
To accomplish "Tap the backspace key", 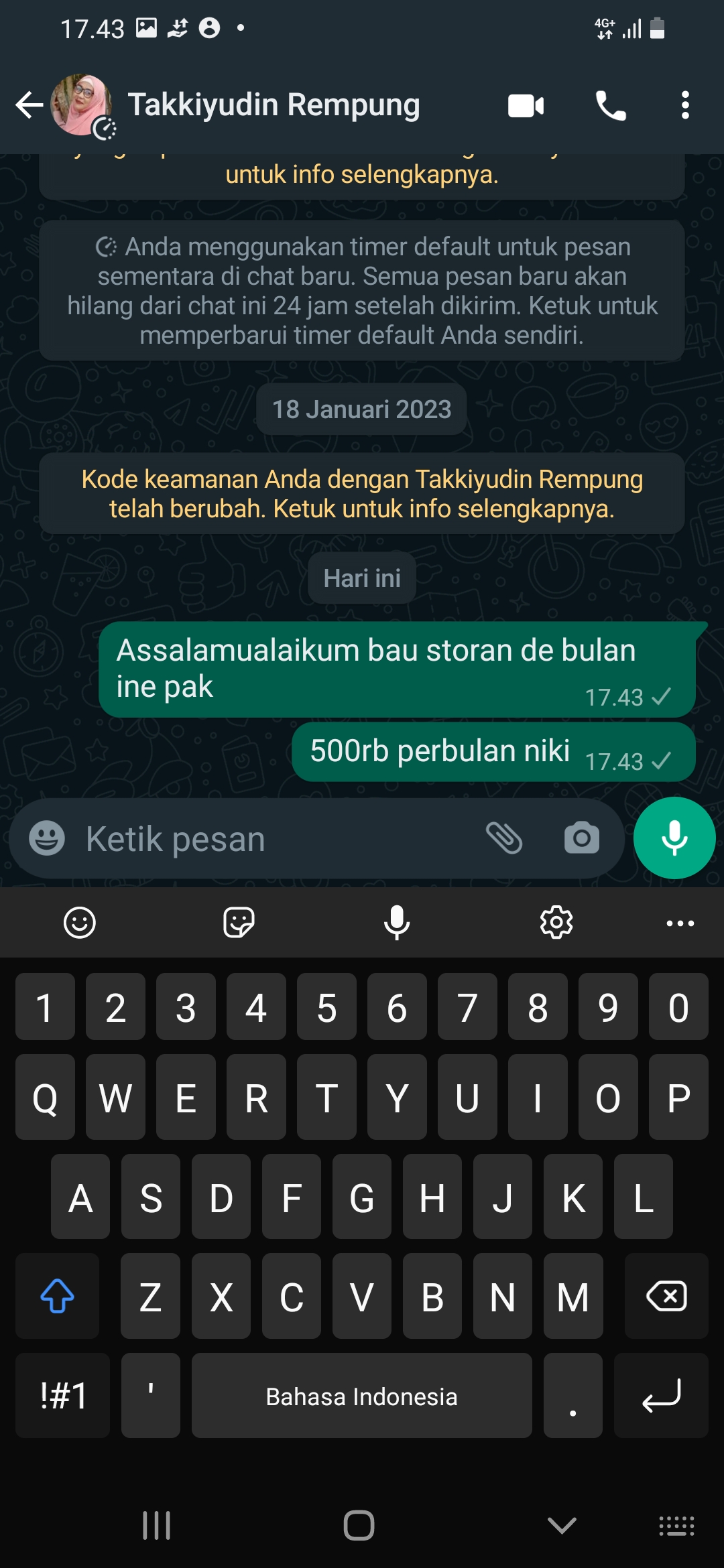I will click(666, 1296).
